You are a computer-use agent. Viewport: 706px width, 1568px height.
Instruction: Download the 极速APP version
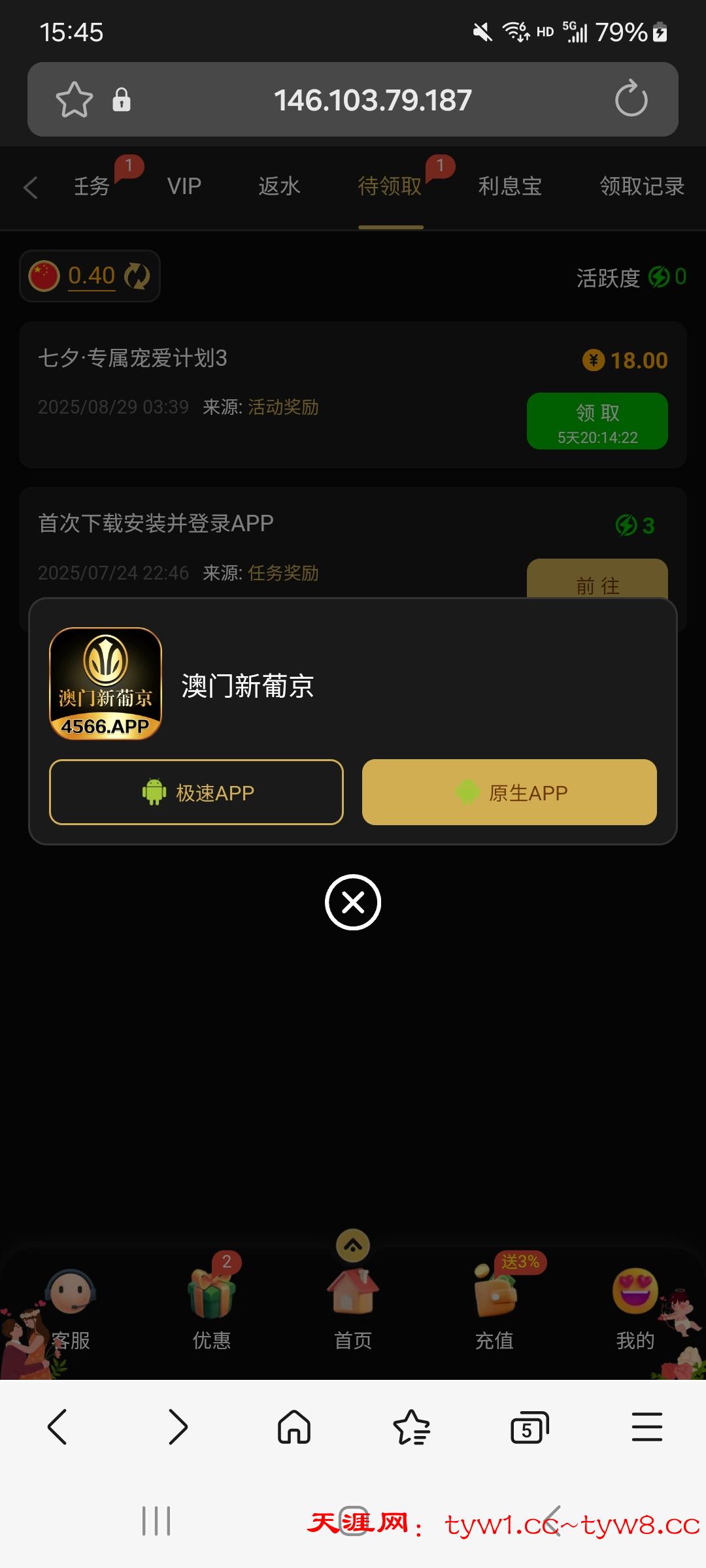click(x=196, y=792)
